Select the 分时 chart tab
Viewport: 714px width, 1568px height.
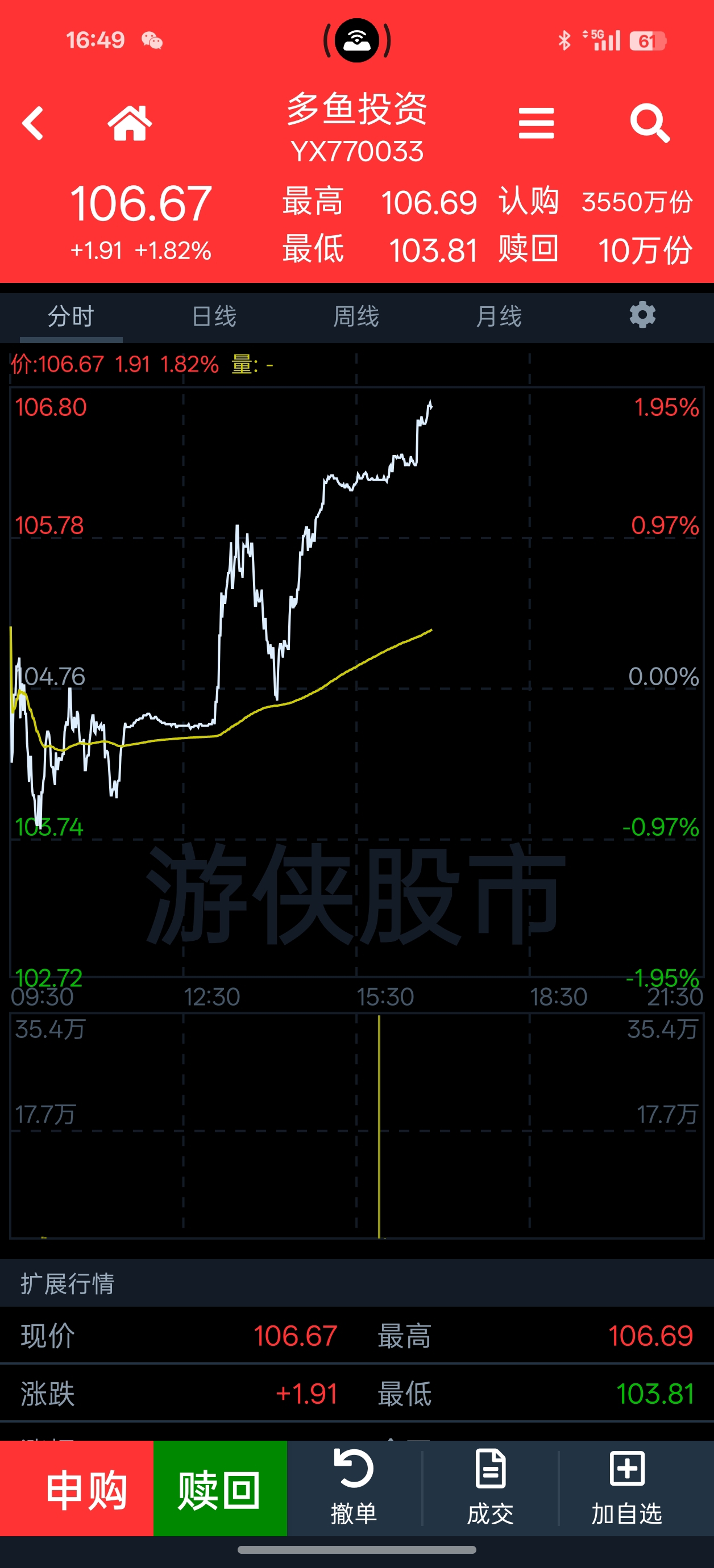tap(71, 316)
